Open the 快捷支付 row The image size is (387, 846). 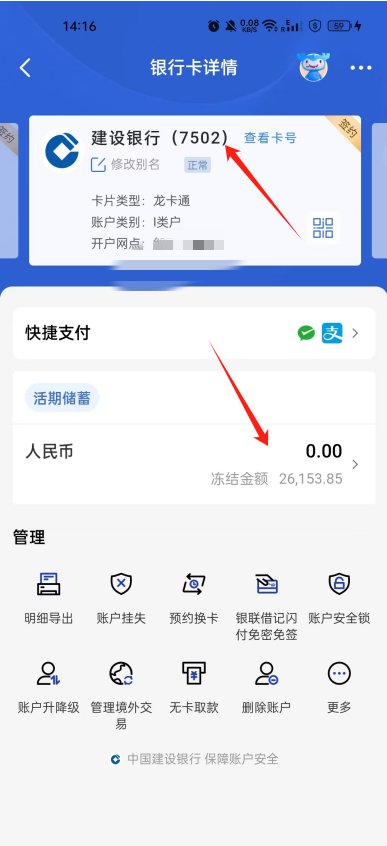click(x=194, y=333)
